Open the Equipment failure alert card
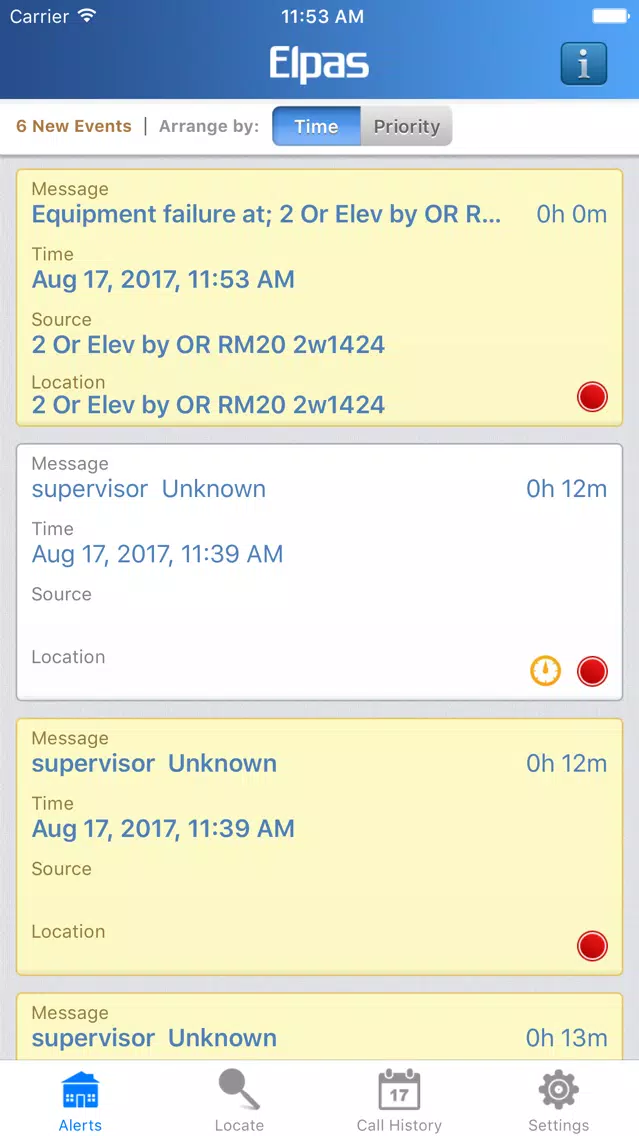The width and height of the screenshot is (639, 1136). tap(320, 298)
